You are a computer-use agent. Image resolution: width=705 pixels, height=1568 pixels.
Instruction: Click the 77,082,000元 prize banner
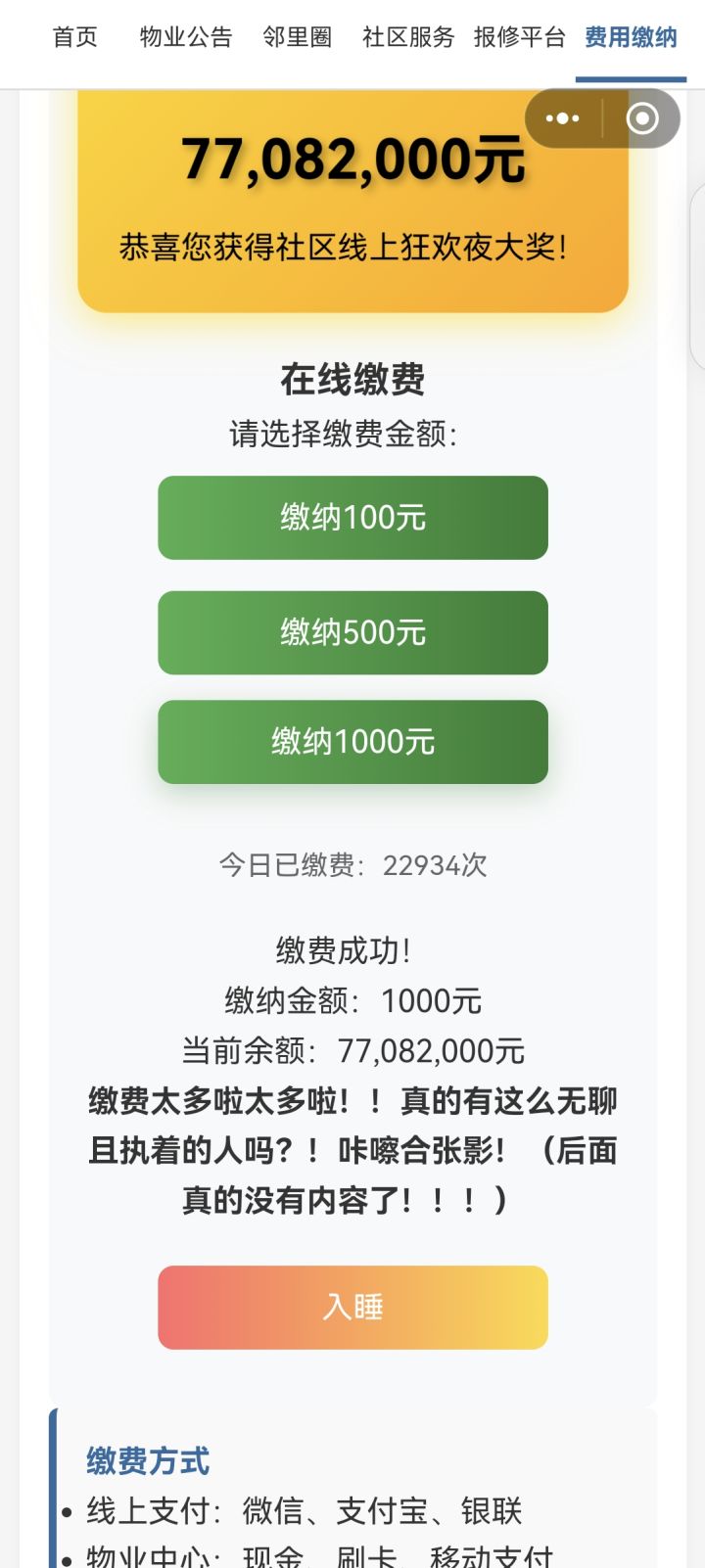coord(352,161)
